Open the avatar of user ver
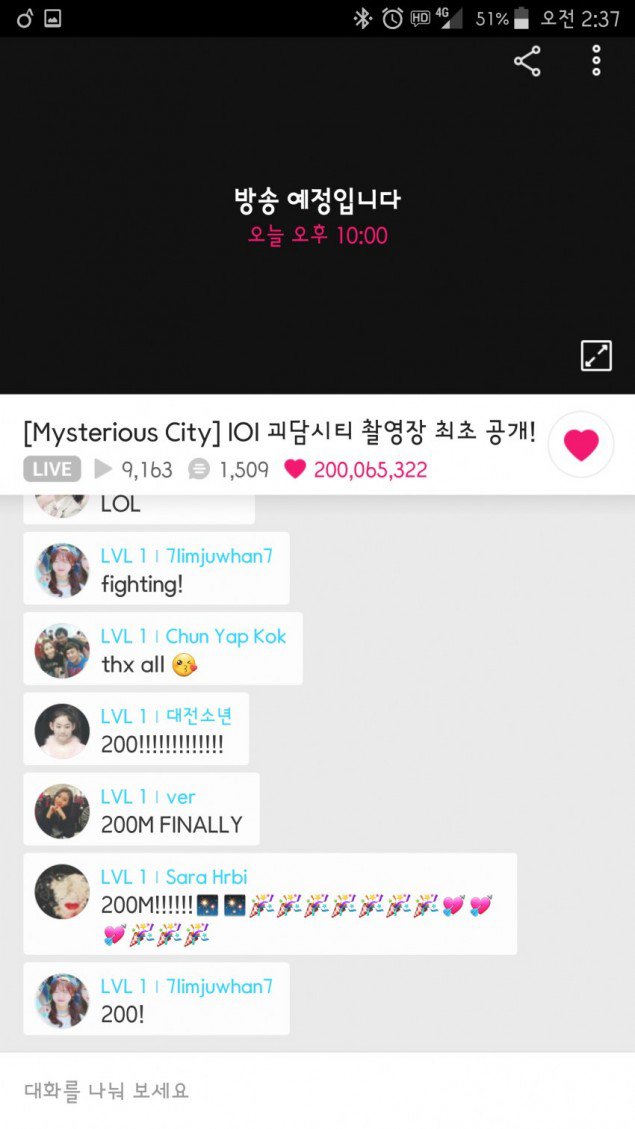This screenshot has height=1129, width=635. [62, 811]
